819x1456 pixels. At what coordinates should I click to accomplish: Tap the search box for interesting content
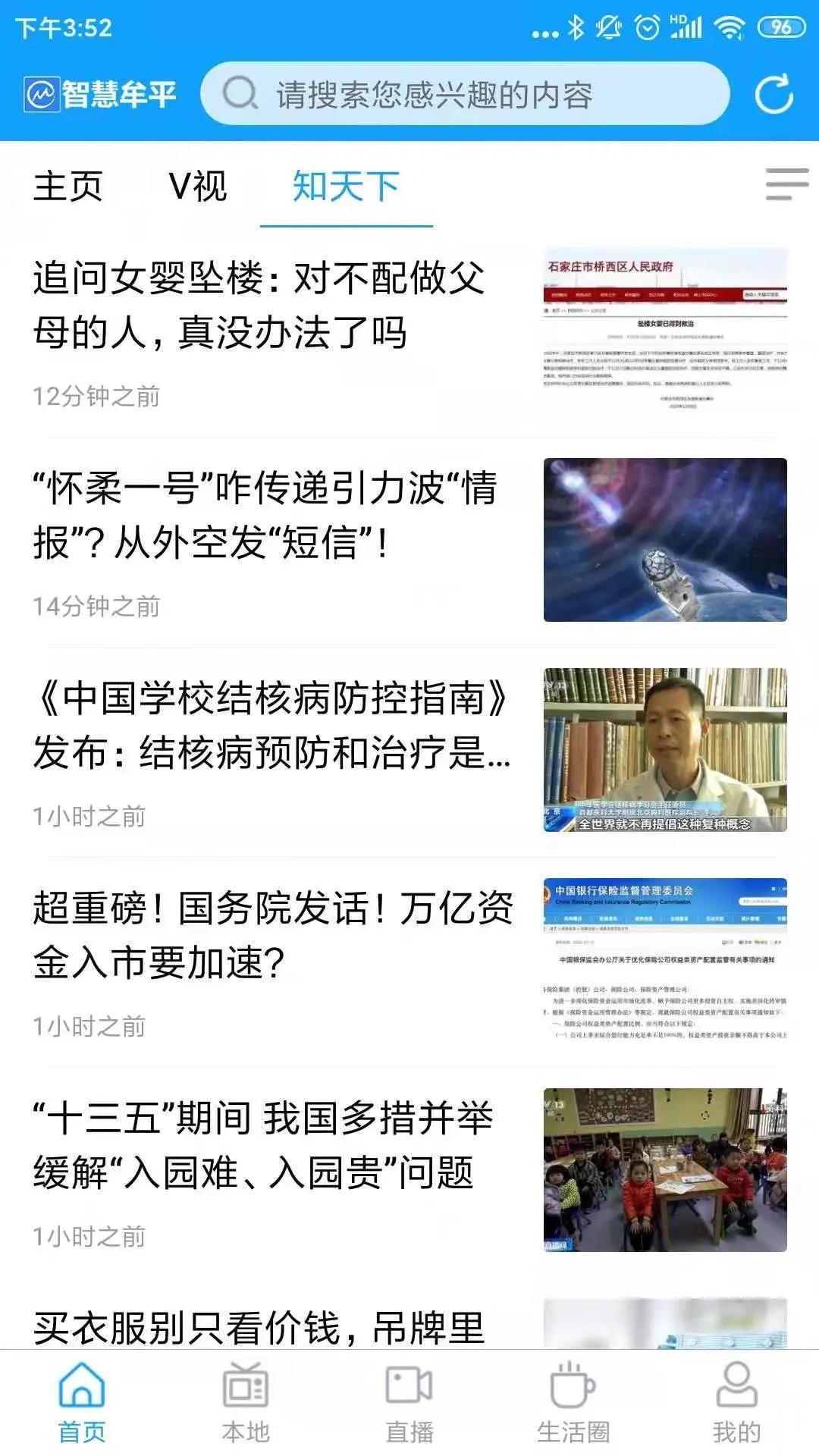coord(464,95)
